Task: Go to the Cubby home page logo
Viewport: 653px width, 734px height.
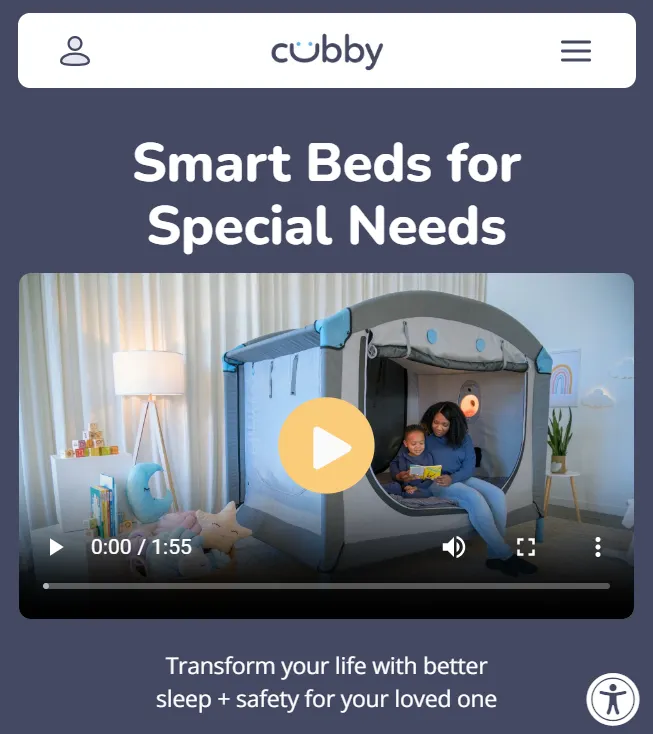Action: click(x=327, y=51)
